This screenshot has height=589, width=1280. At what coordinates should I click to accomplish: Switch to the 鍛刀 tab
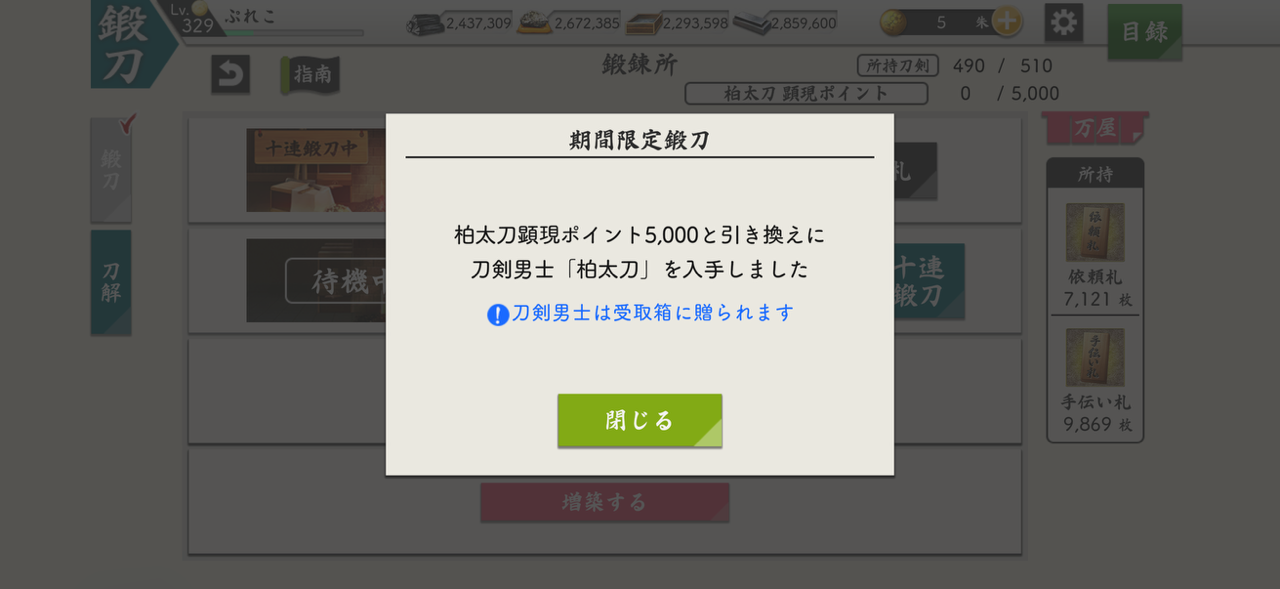coord(111,170)
